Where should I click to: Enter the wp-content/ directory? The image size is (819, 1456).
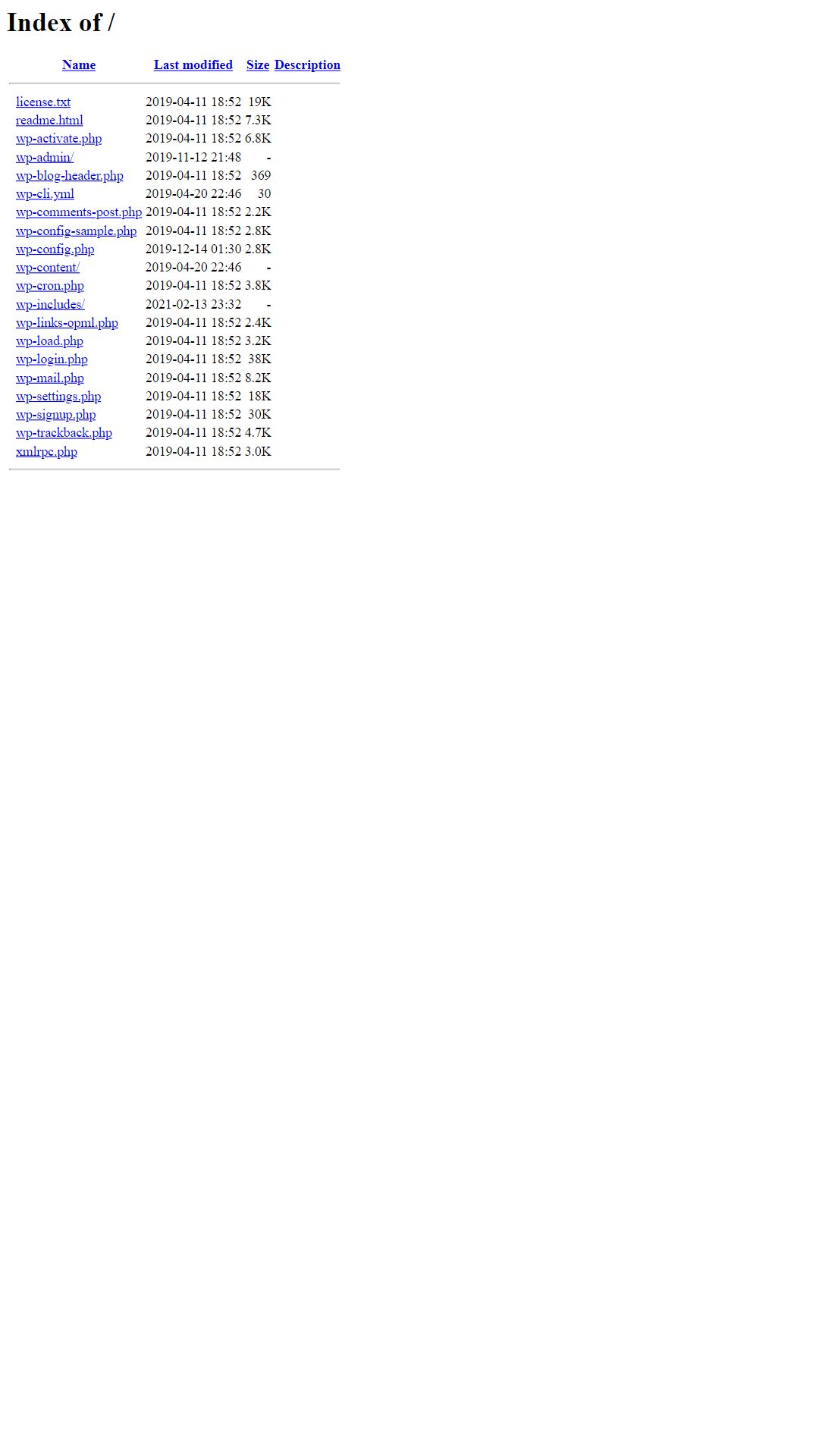[48, 267]
